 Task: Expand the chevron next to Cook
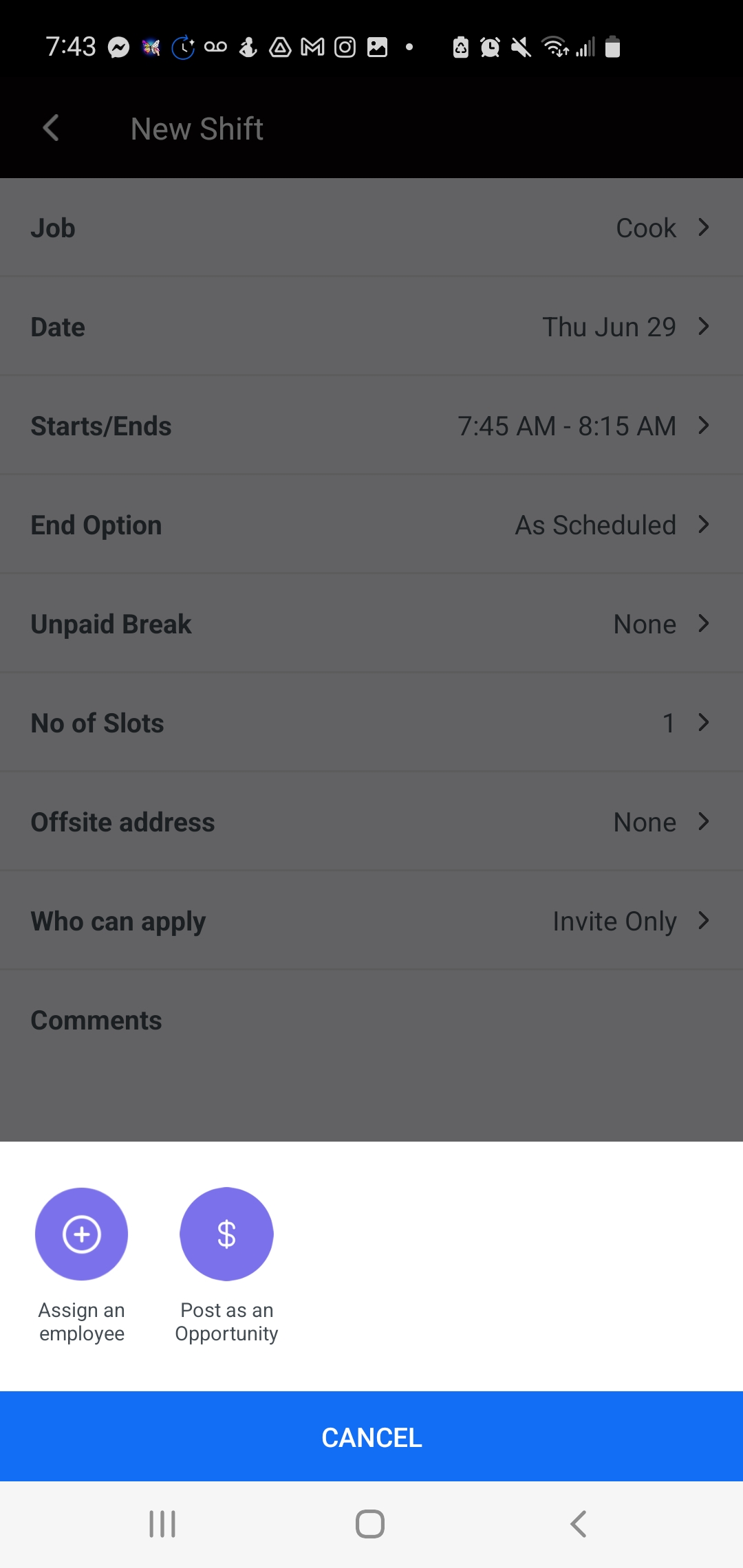coord(704,228)
